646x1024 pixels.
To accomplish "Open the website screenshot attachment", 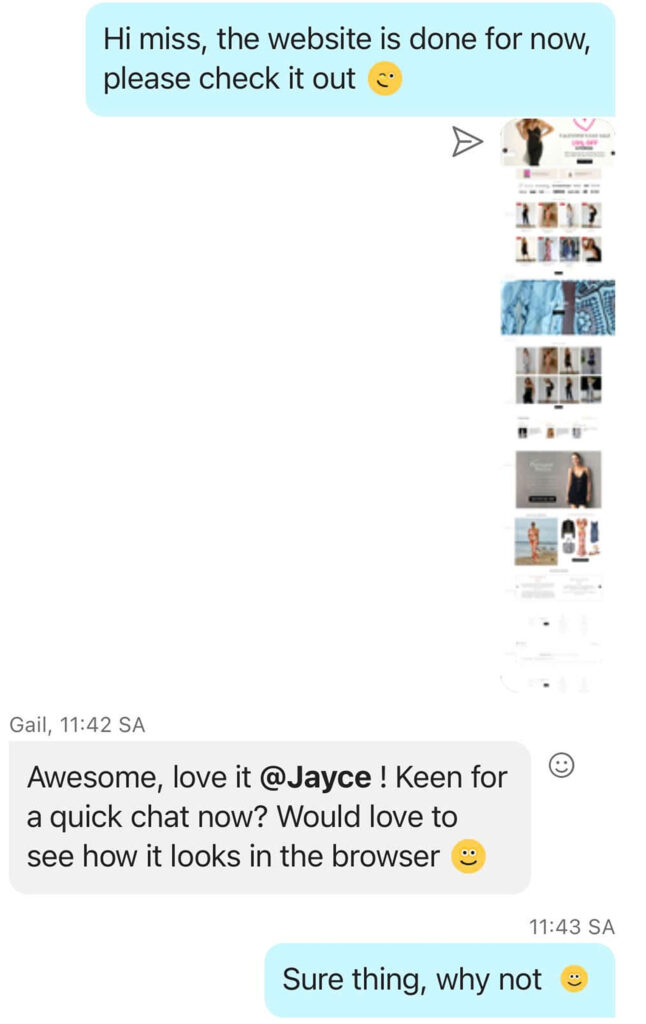I will [557, 400].
